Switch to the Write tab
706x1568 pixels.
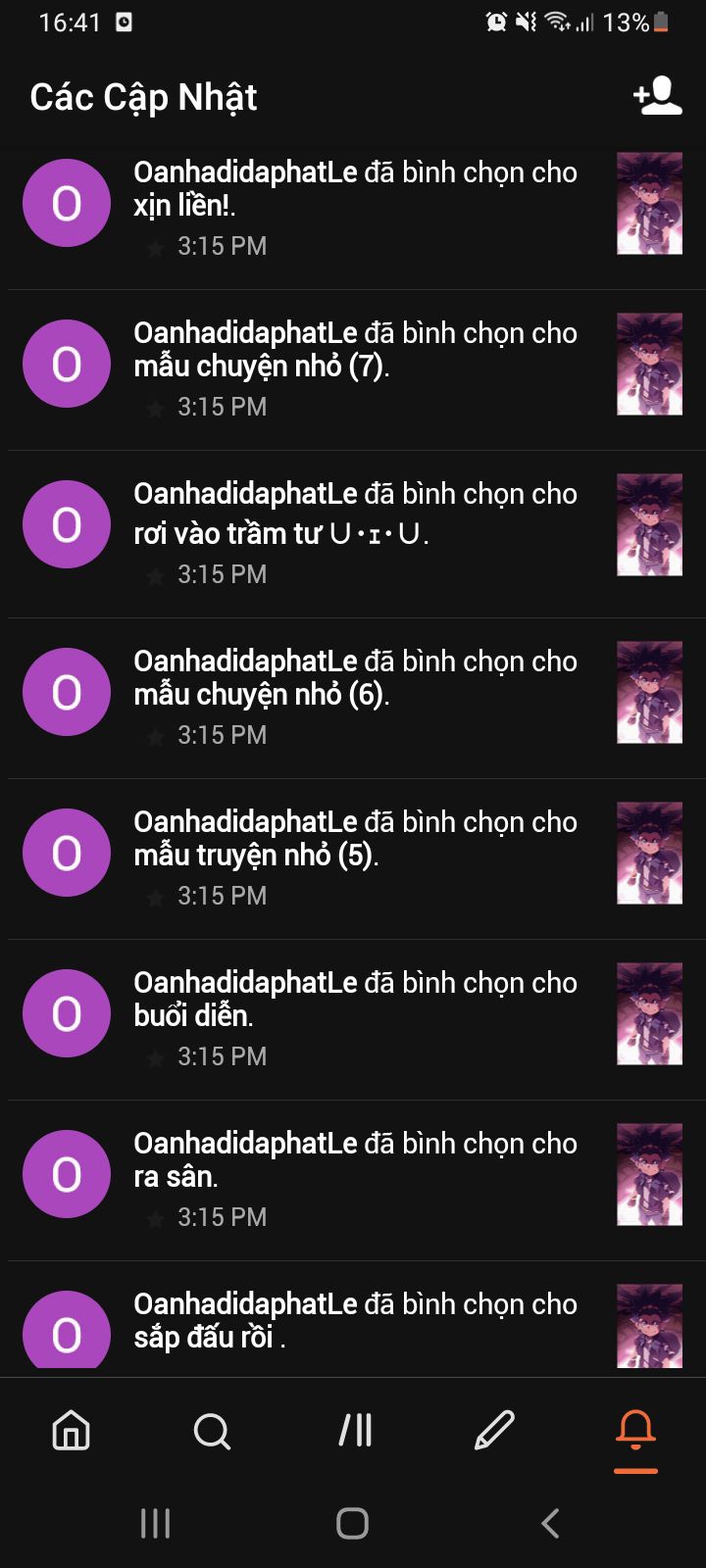[x=494, y=1431]
